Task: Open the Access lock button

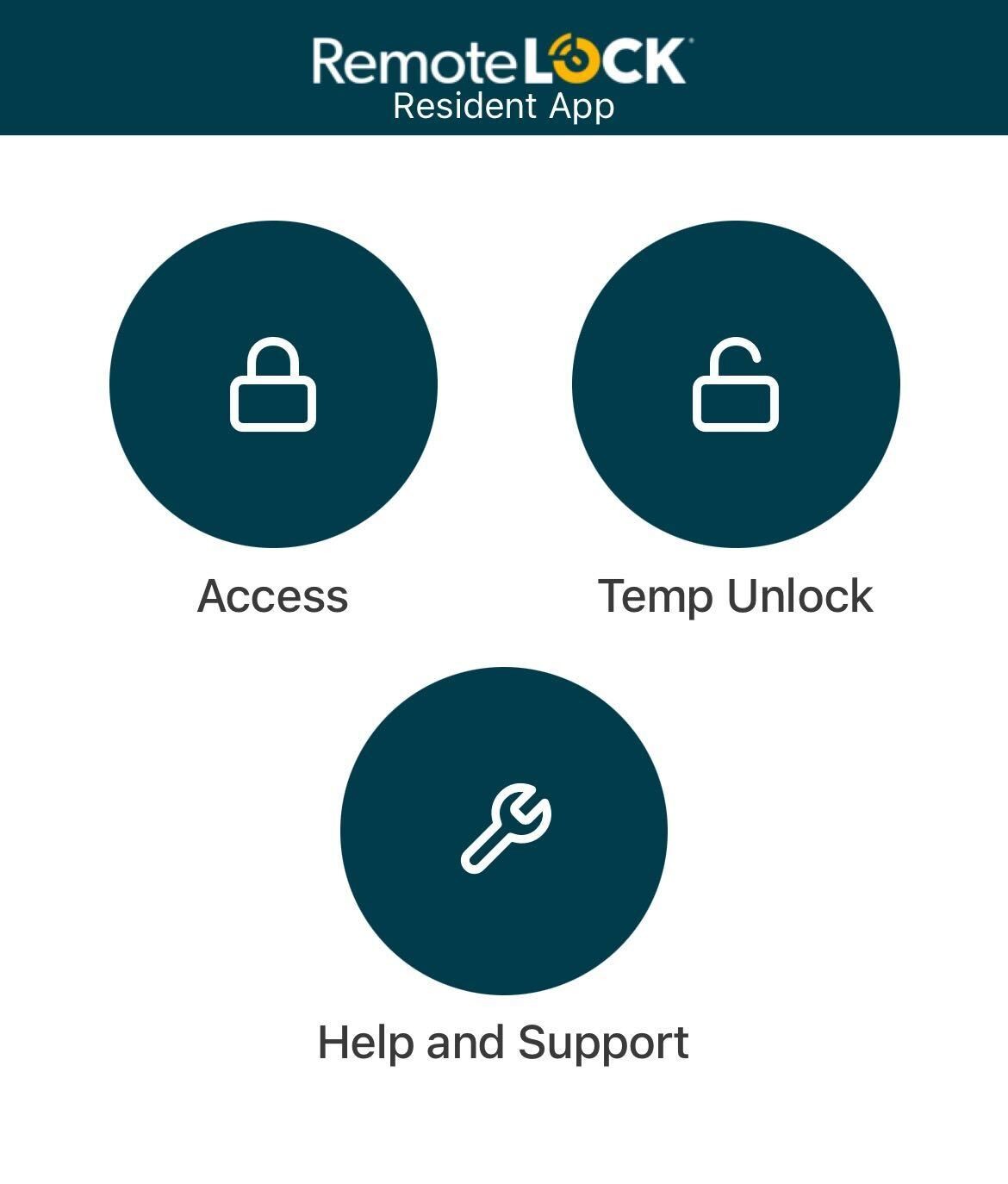Action: (x=273, y=384)
